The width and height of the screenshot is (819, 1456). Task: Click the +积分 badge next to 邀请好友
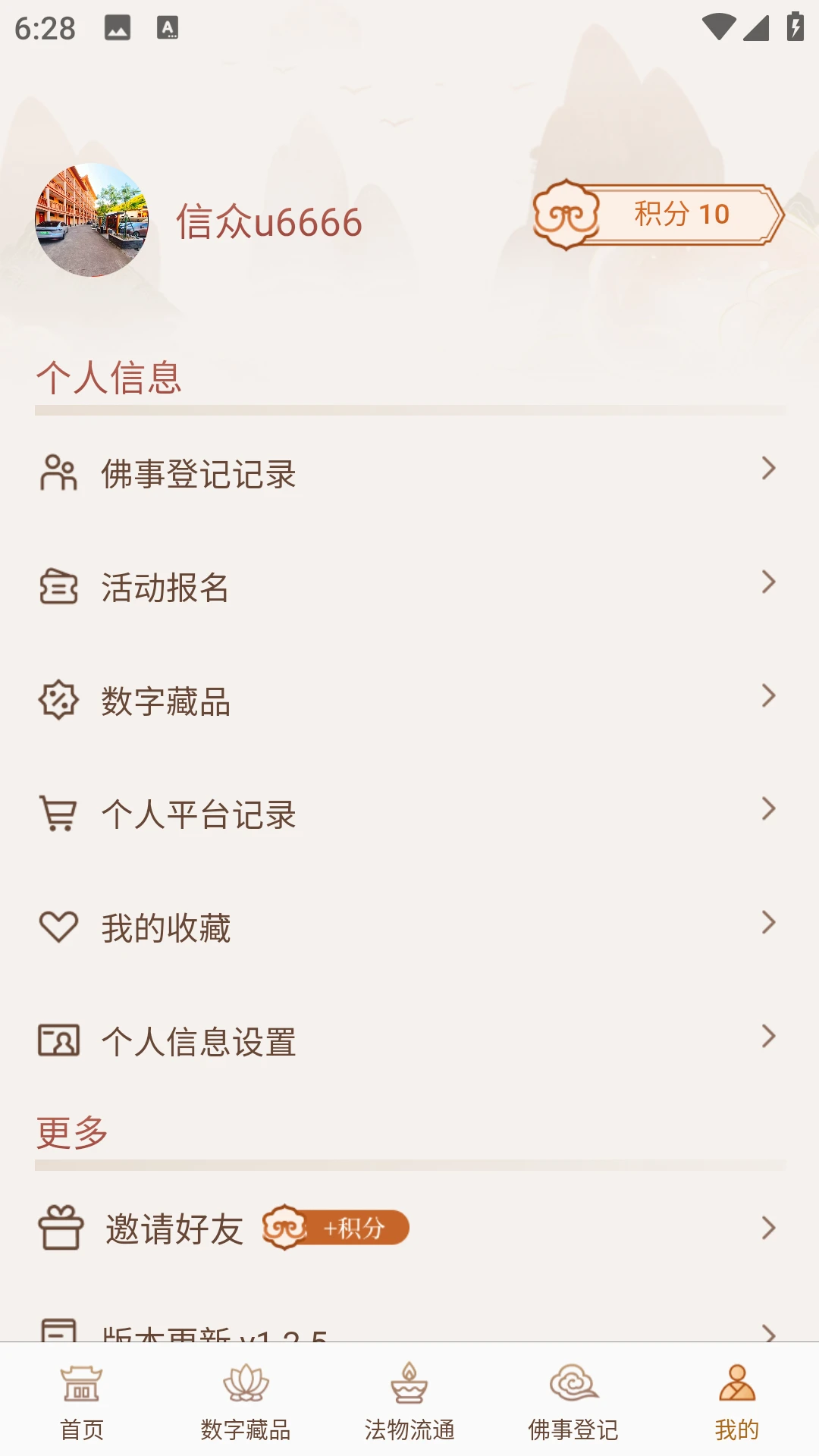point(337,1229)
